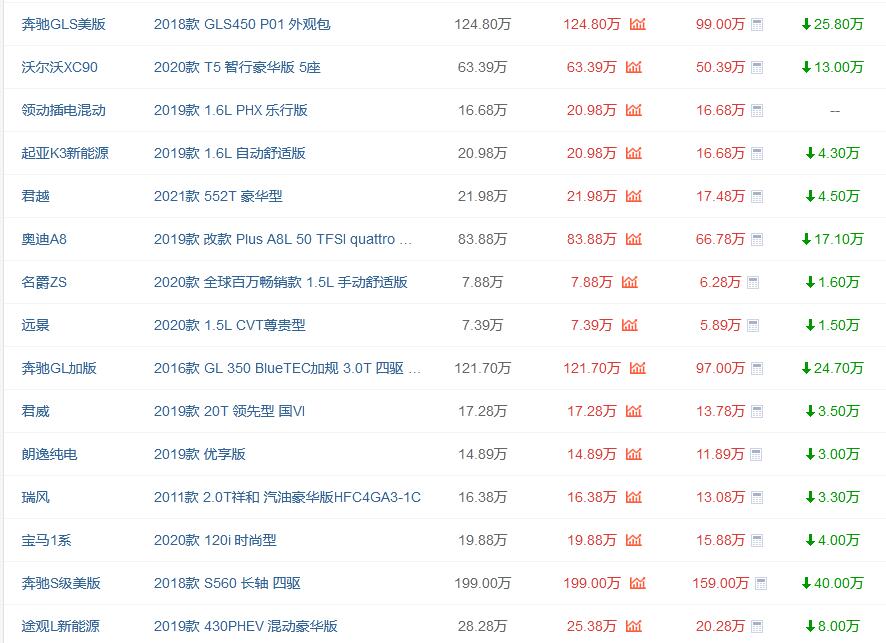Open the 2019款 优享版 link

pos(199,454)
